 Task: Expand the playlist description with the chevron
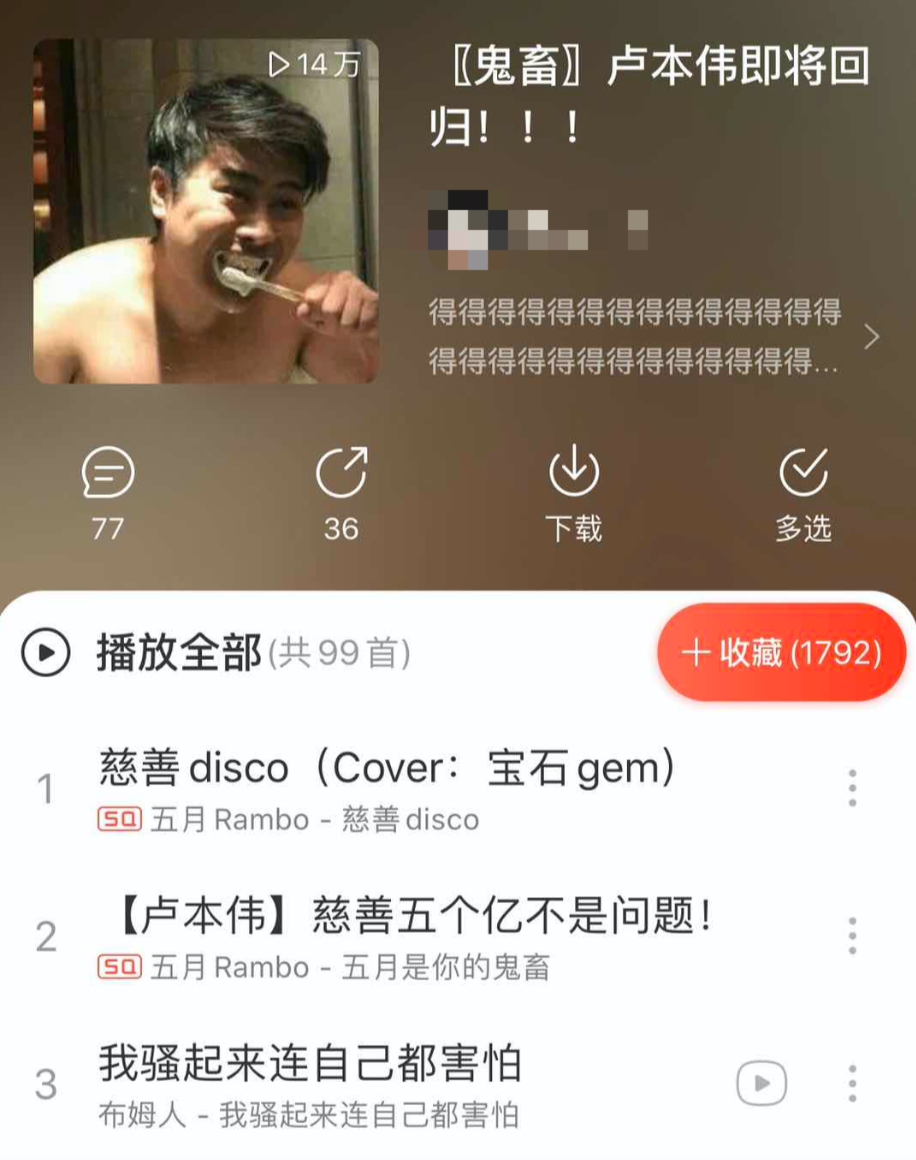coord(872,338)
